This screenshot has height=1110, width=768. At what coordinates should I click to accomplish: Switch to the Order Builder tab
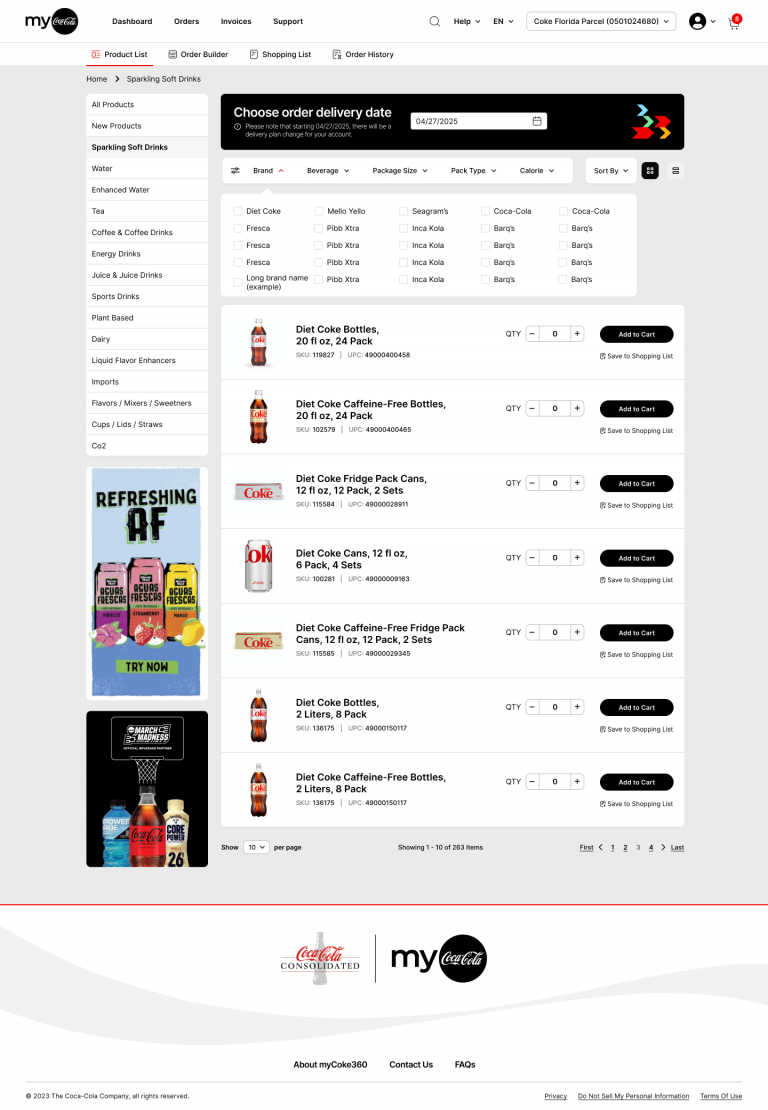(x=198, y=54)
